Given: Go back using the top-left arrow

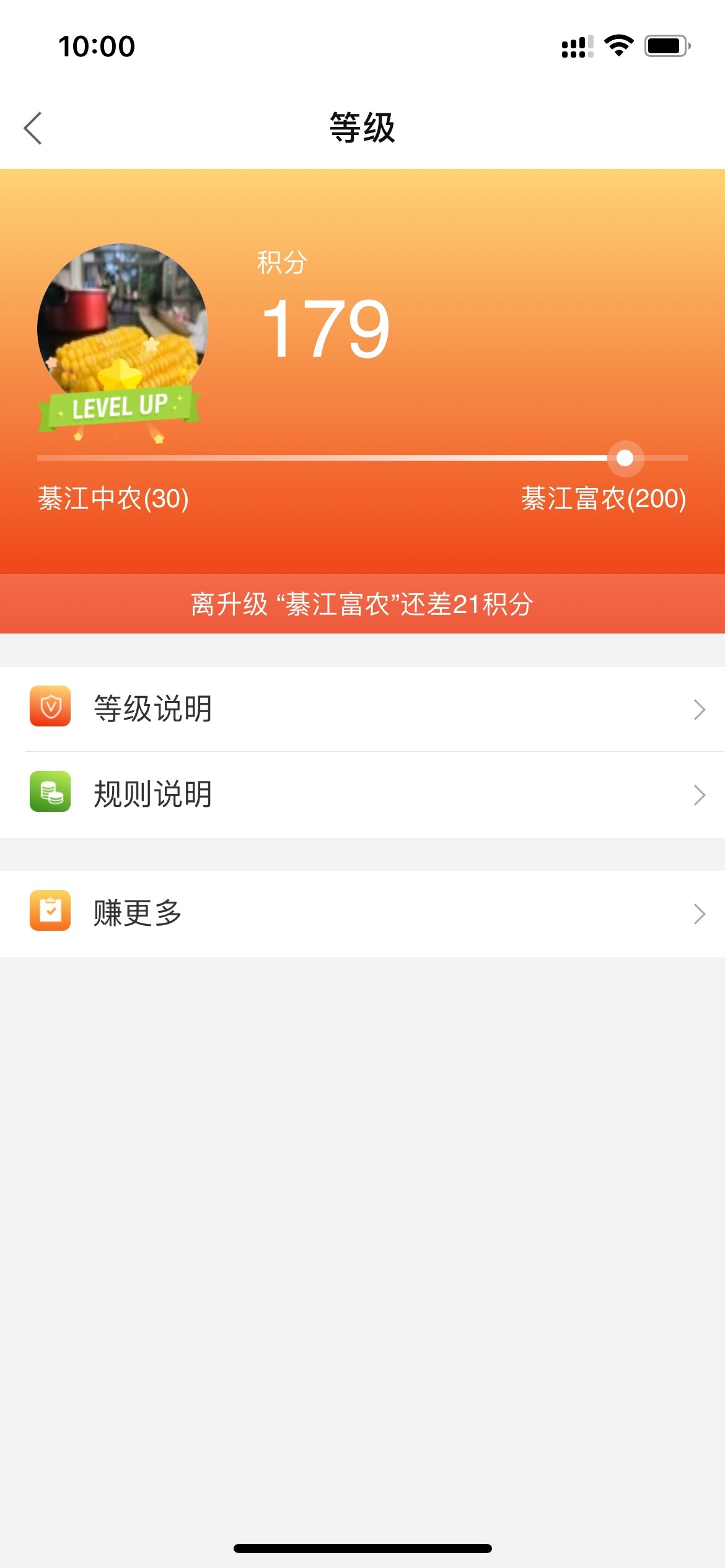Looking at the screenshot, I should coord(33,128).
